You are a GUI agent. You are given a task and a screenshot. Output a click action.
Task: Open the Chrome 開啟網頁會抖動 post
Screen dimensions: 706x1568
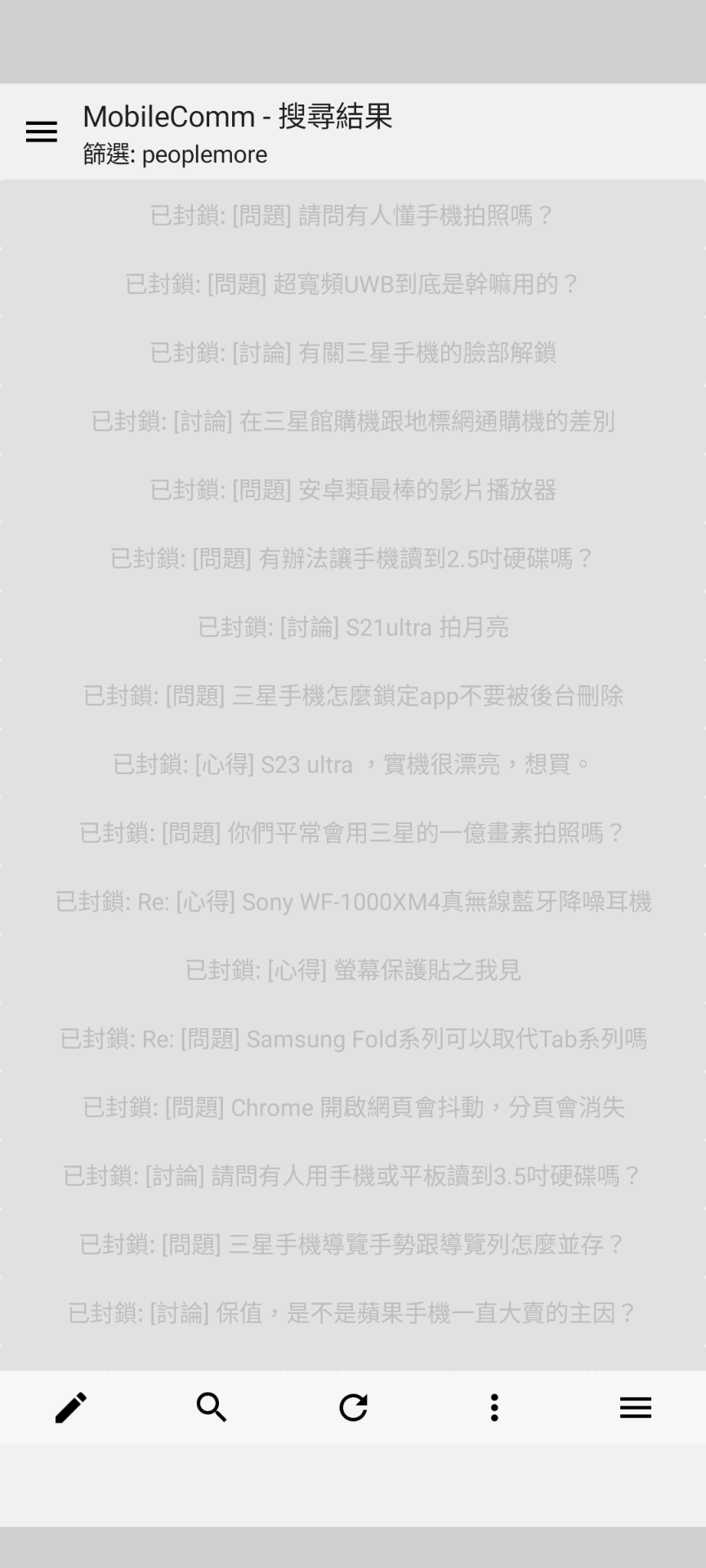(x=353, y=1107)
